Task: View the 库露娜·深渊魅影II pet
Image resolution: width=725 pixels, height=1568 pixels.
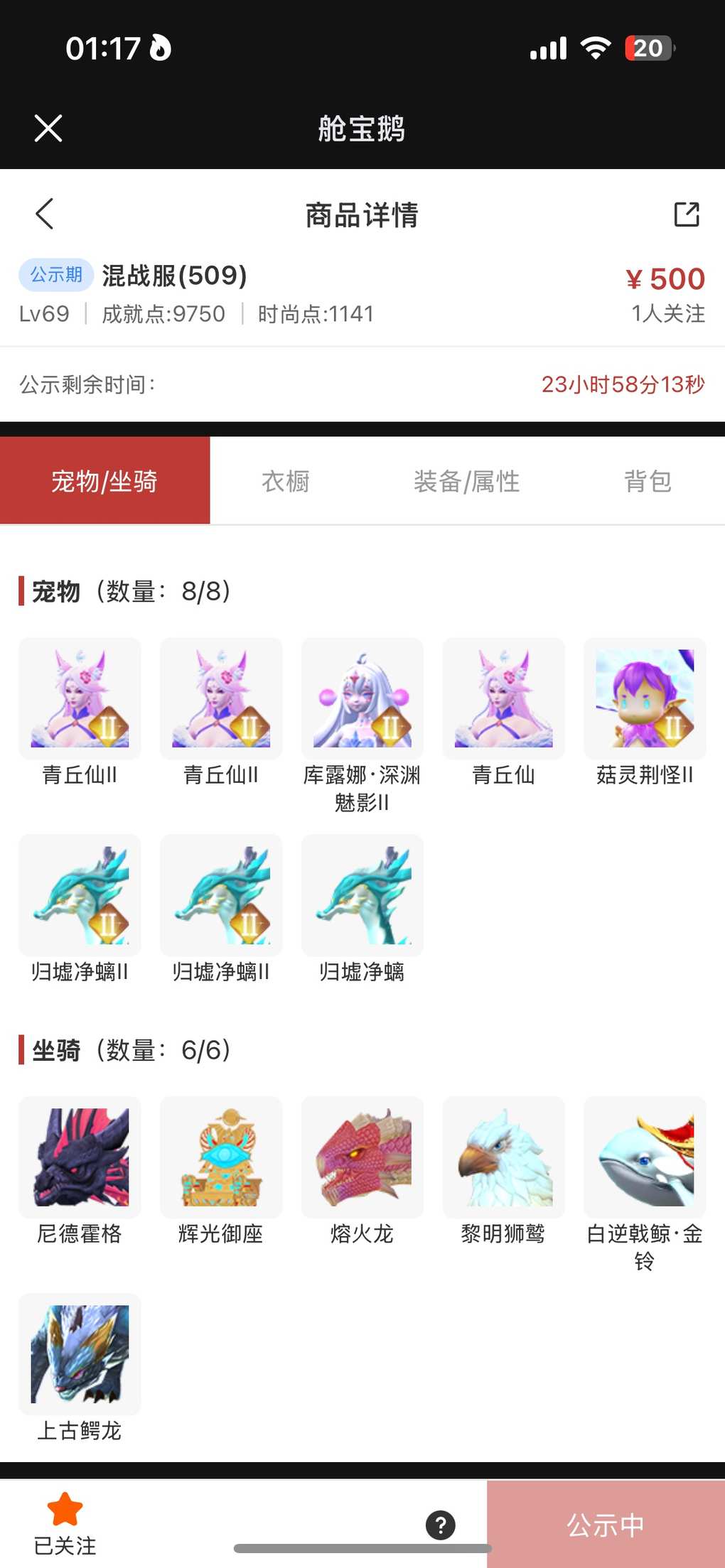Action: pos(362,699)
